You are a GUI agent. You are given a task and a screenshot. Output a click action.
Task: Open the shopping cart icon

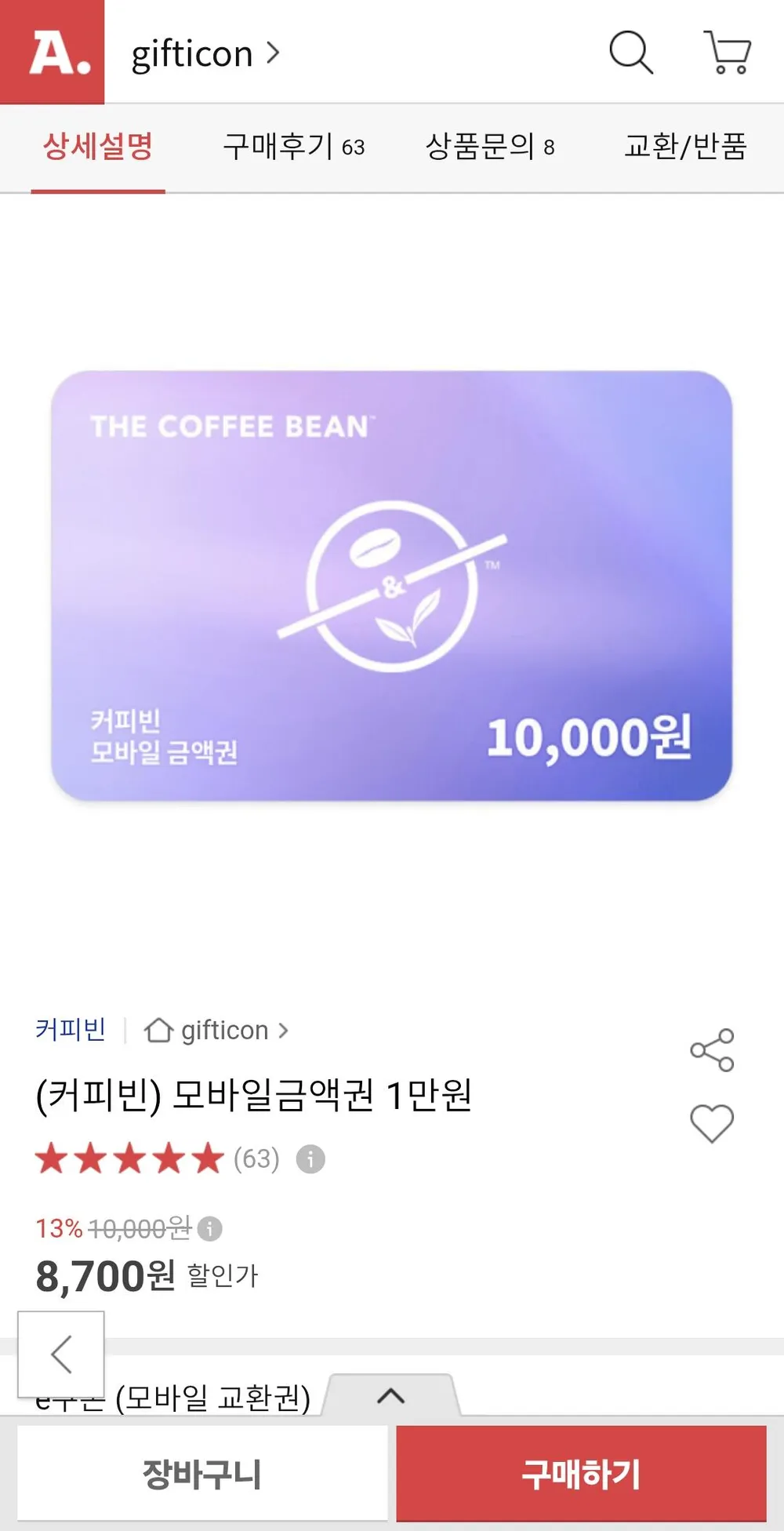pyautogui.click(x=728, y=53)
